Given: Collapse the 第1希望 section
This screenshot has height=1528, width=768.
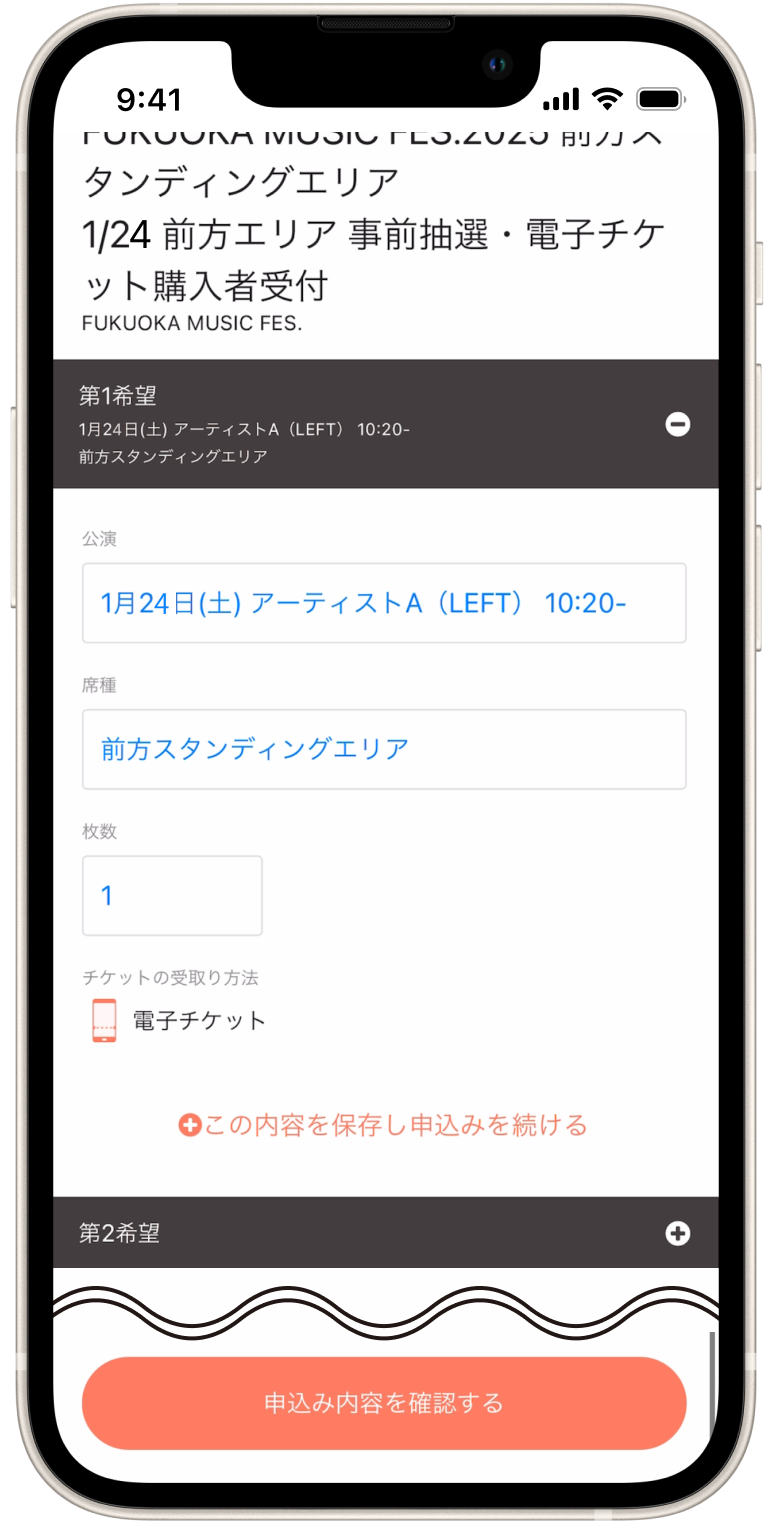Looking at the screenshot, I should (677, 425).
